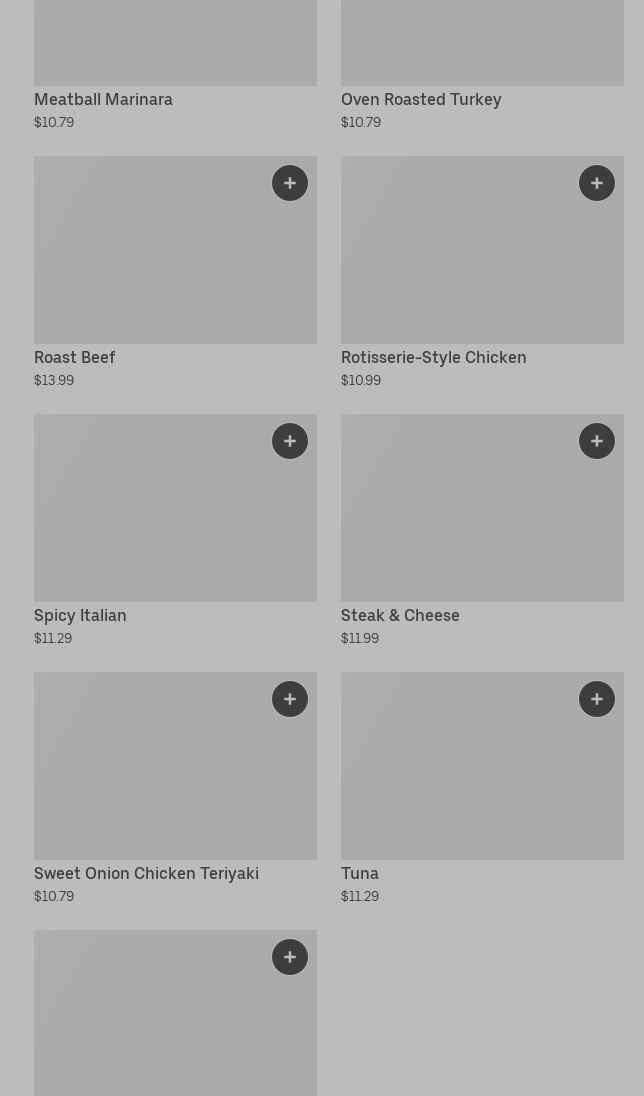644x1096 pixels.
Task: Select the Sweet Onion Chicken Teriyaki card
Action: pos(175,788)
